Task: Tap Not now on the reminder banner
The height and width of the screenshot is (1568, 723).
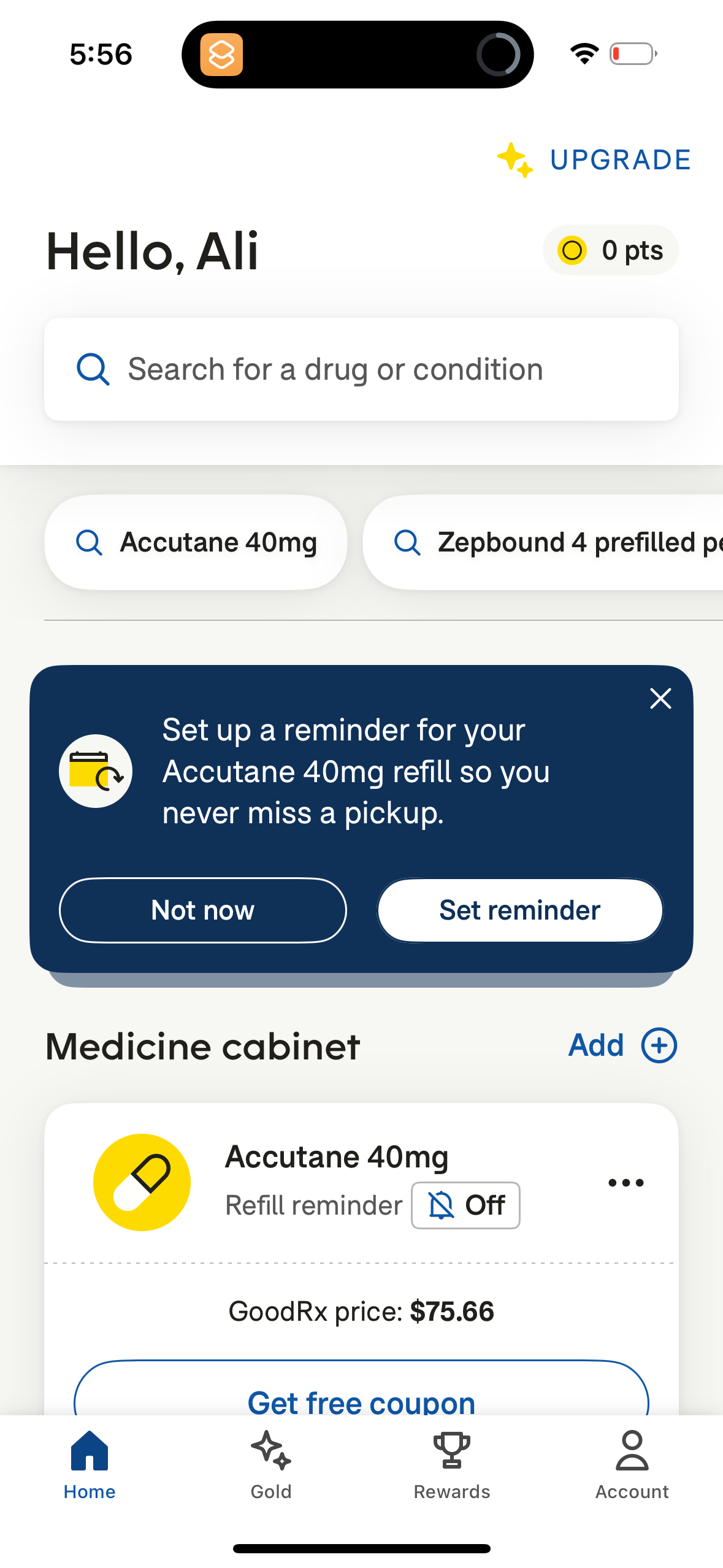Action: tap(202, 910)
